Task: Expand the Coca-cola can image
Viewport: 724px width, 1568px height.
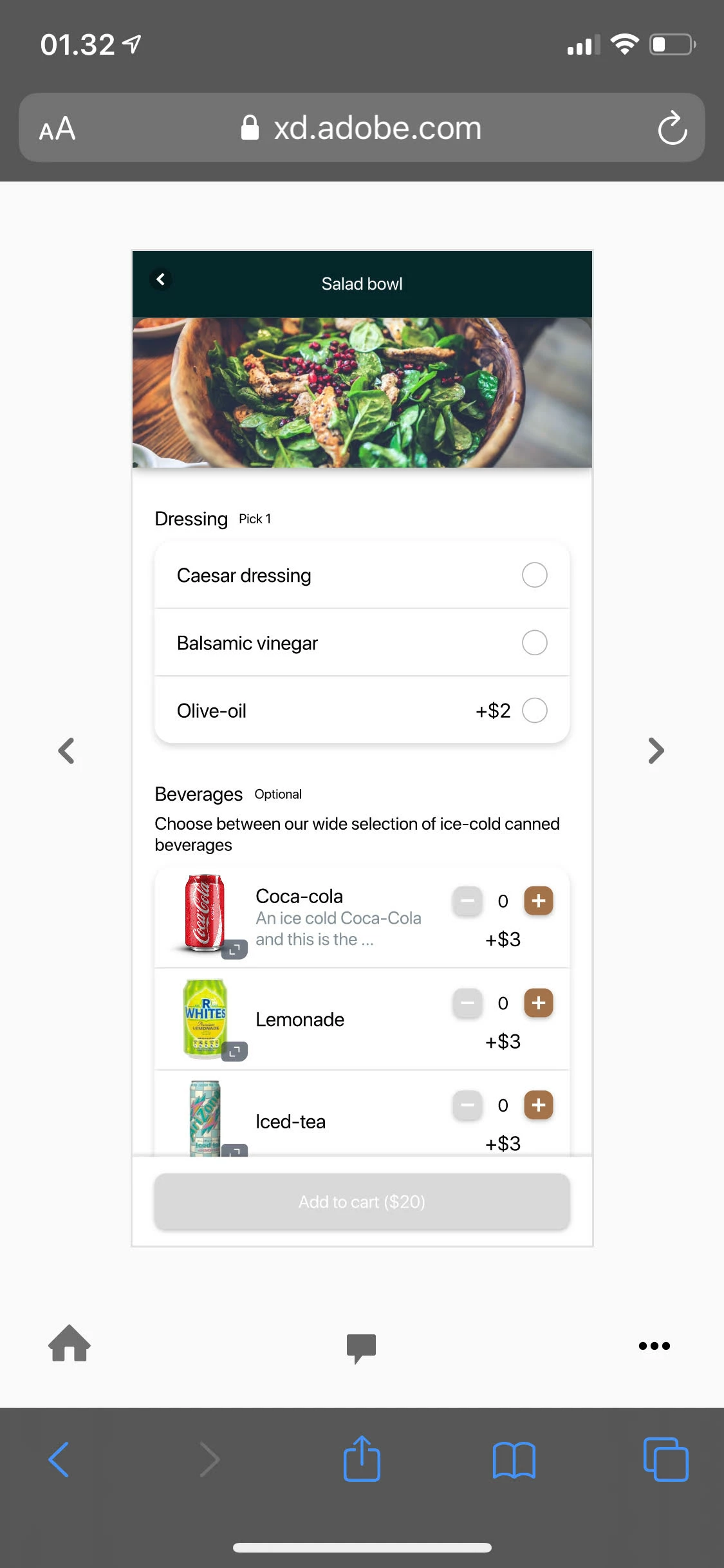Action: 235,949
